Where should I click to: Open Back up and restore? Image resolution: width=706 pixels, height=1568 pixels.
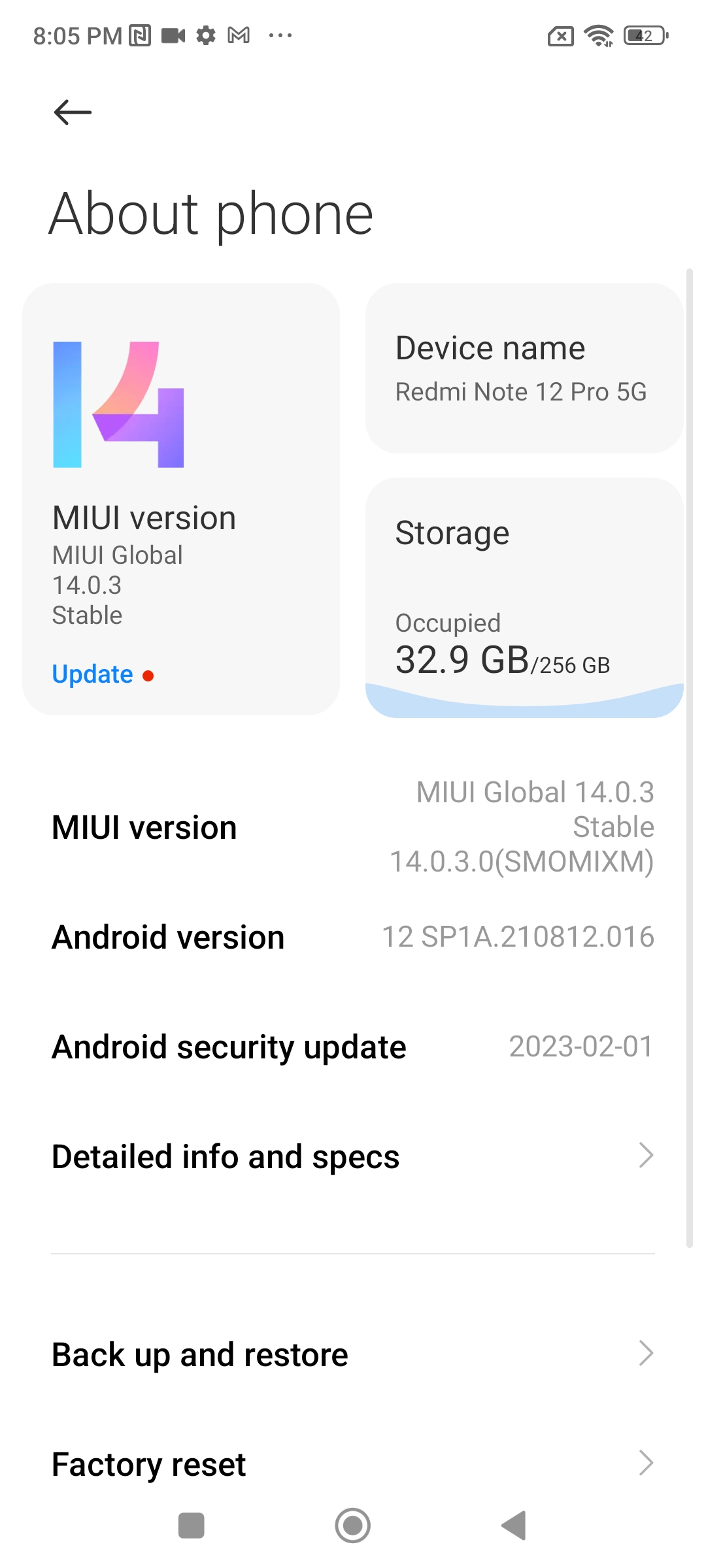pos(353,1354)
